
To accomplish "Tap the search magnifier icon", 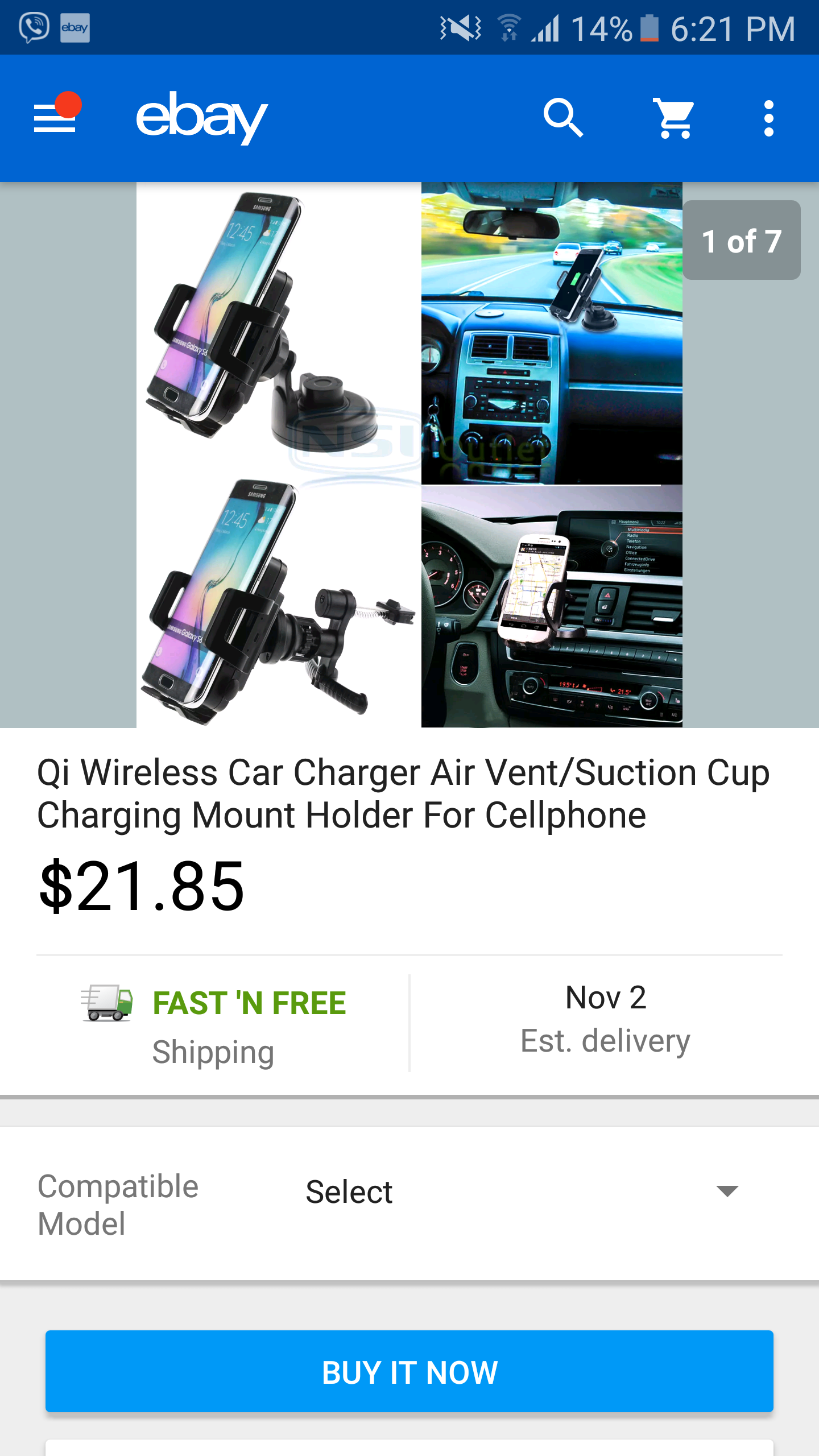I will [563, 118].
